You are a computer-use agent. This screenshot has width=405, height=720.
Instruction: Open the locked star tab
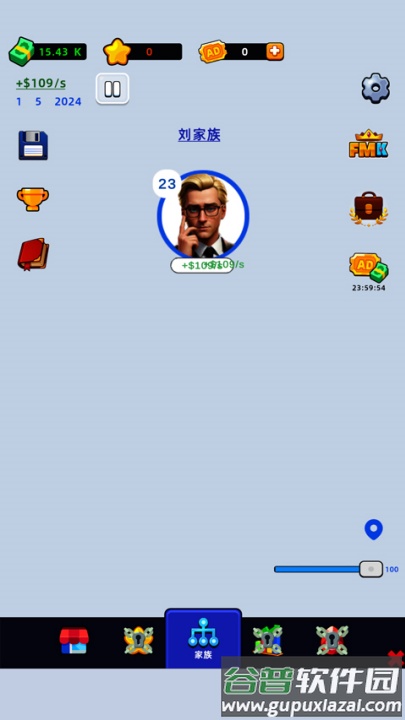tap(138, 641)
